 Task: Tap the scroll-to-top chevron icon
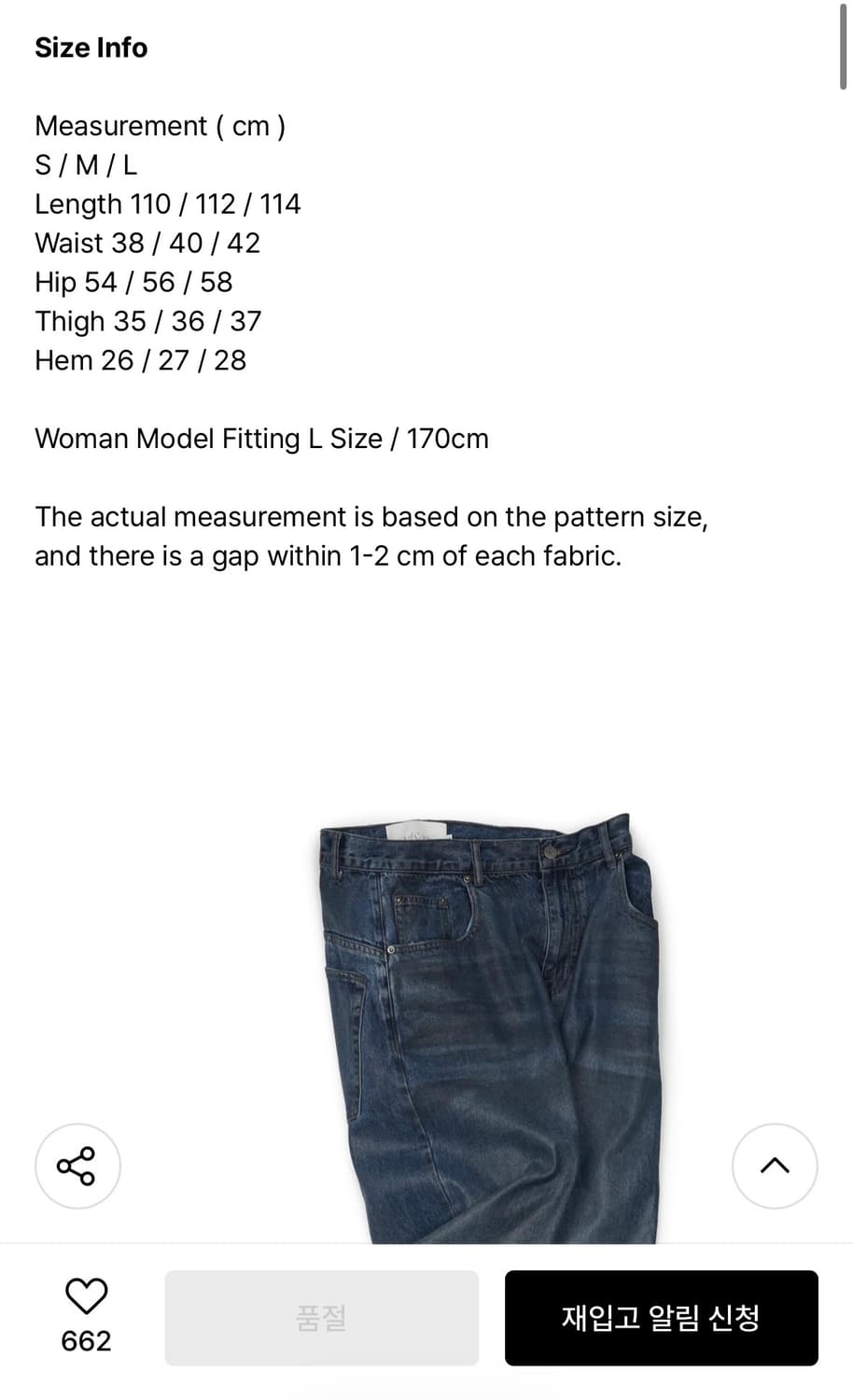click(775, 1166)
